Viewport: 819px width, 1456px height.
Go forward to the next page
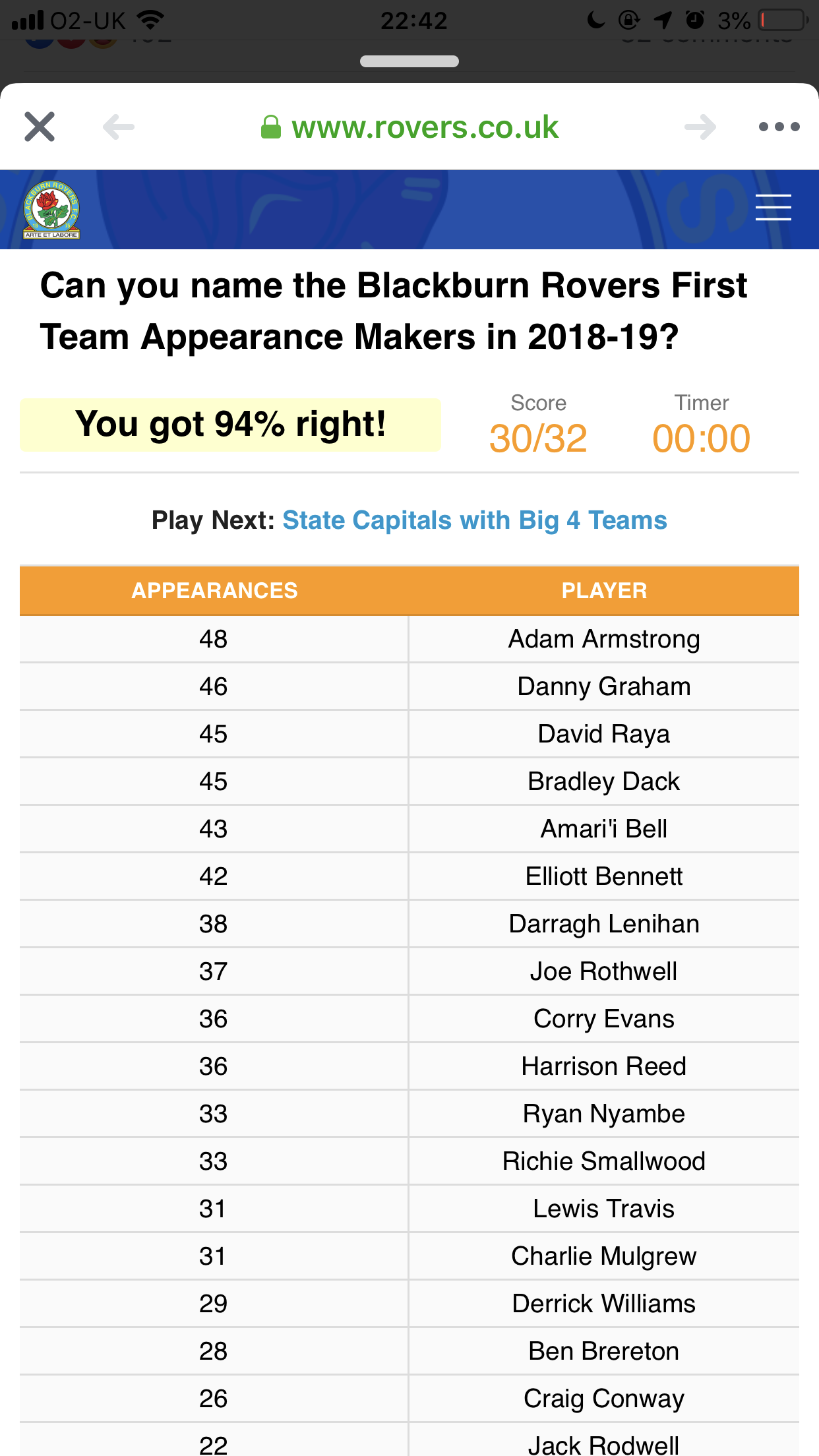tap(700, 127)
